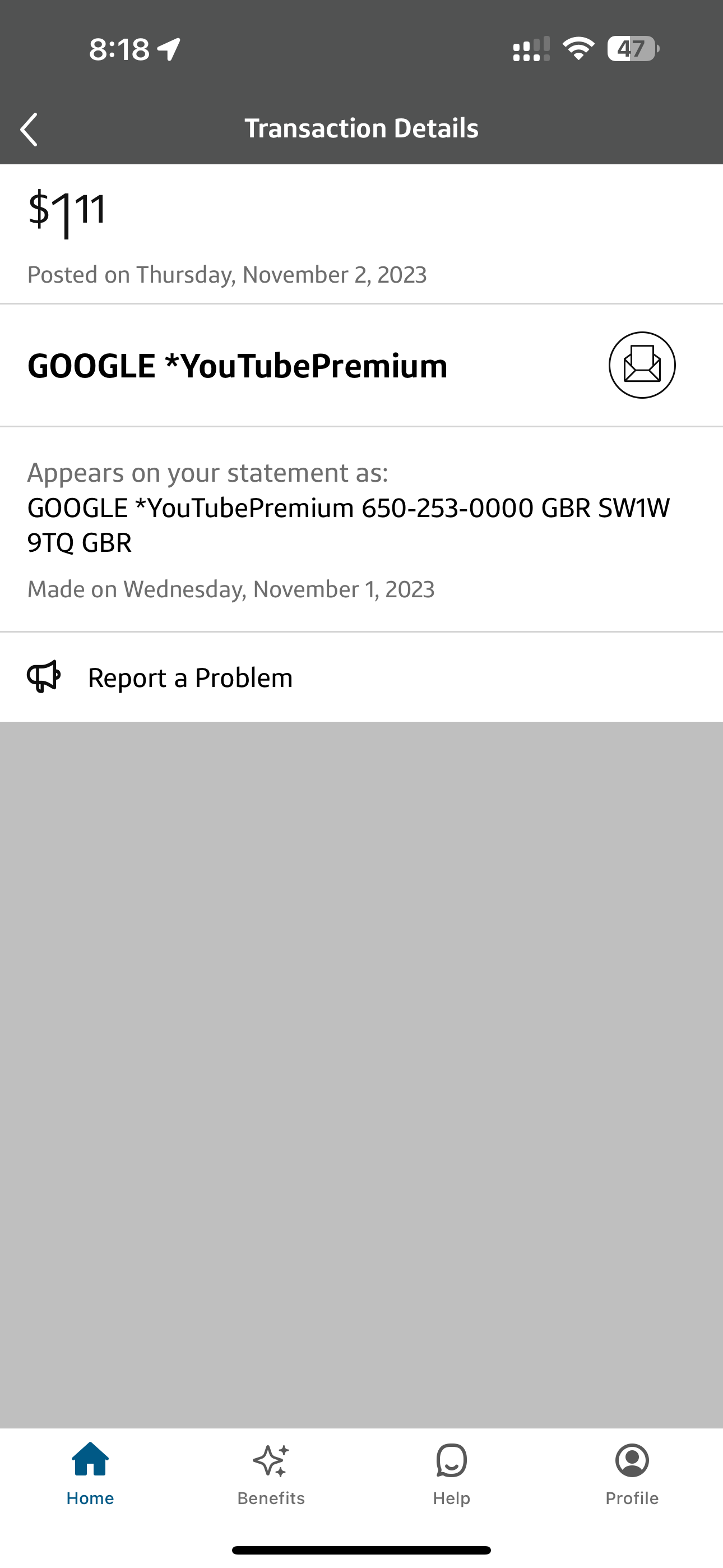
Task: Open the envelope receipt icon for YouTubePremium
Action: pyautogui.click(x=642, y=365)
